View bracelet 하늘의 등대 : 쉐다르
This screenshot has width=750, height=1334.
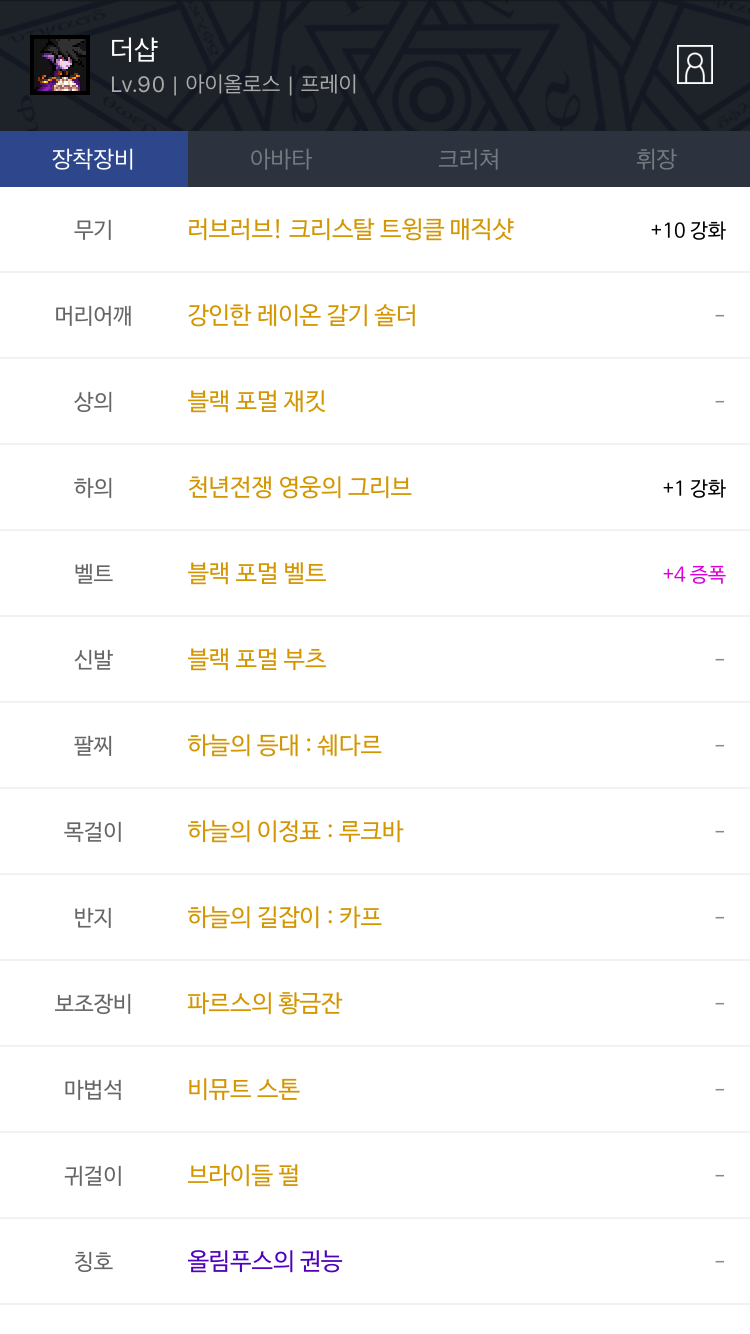pos(285,745)
